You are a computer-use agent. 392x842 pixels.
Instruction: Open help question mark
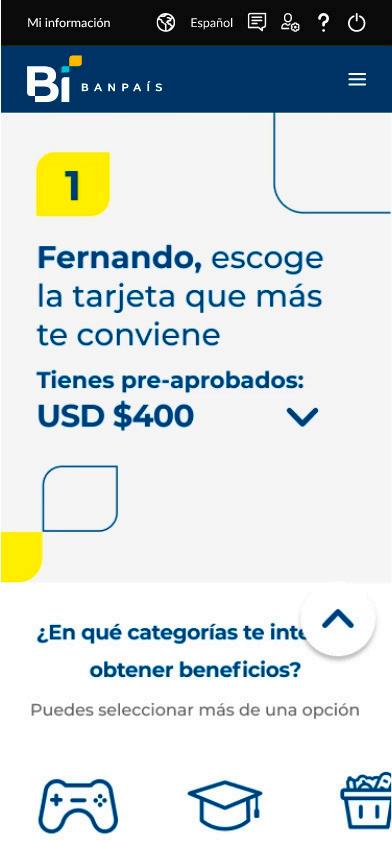click(x=323, y=23)
